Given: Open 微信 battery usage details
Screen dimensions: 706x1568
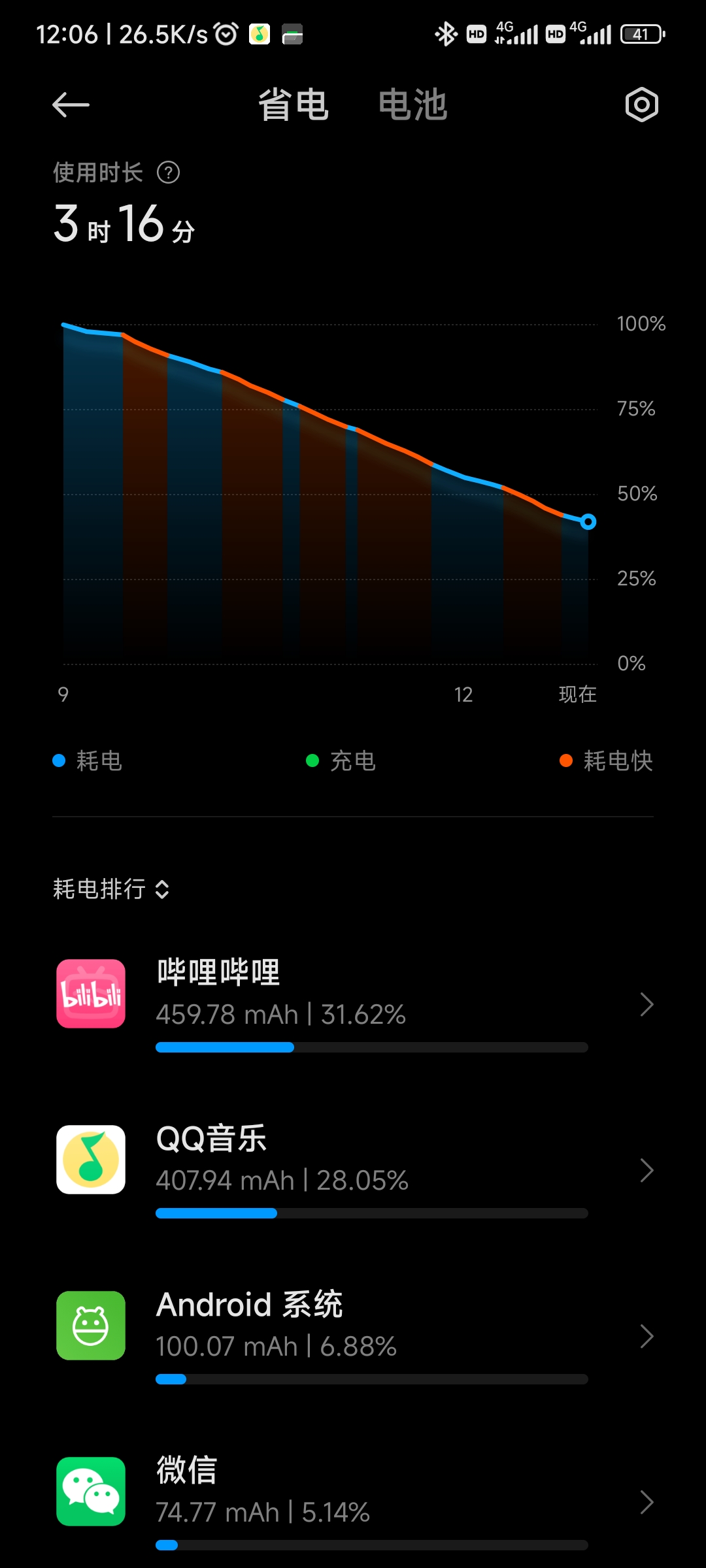Looking at the screenshot, I should pos(353,1503).
